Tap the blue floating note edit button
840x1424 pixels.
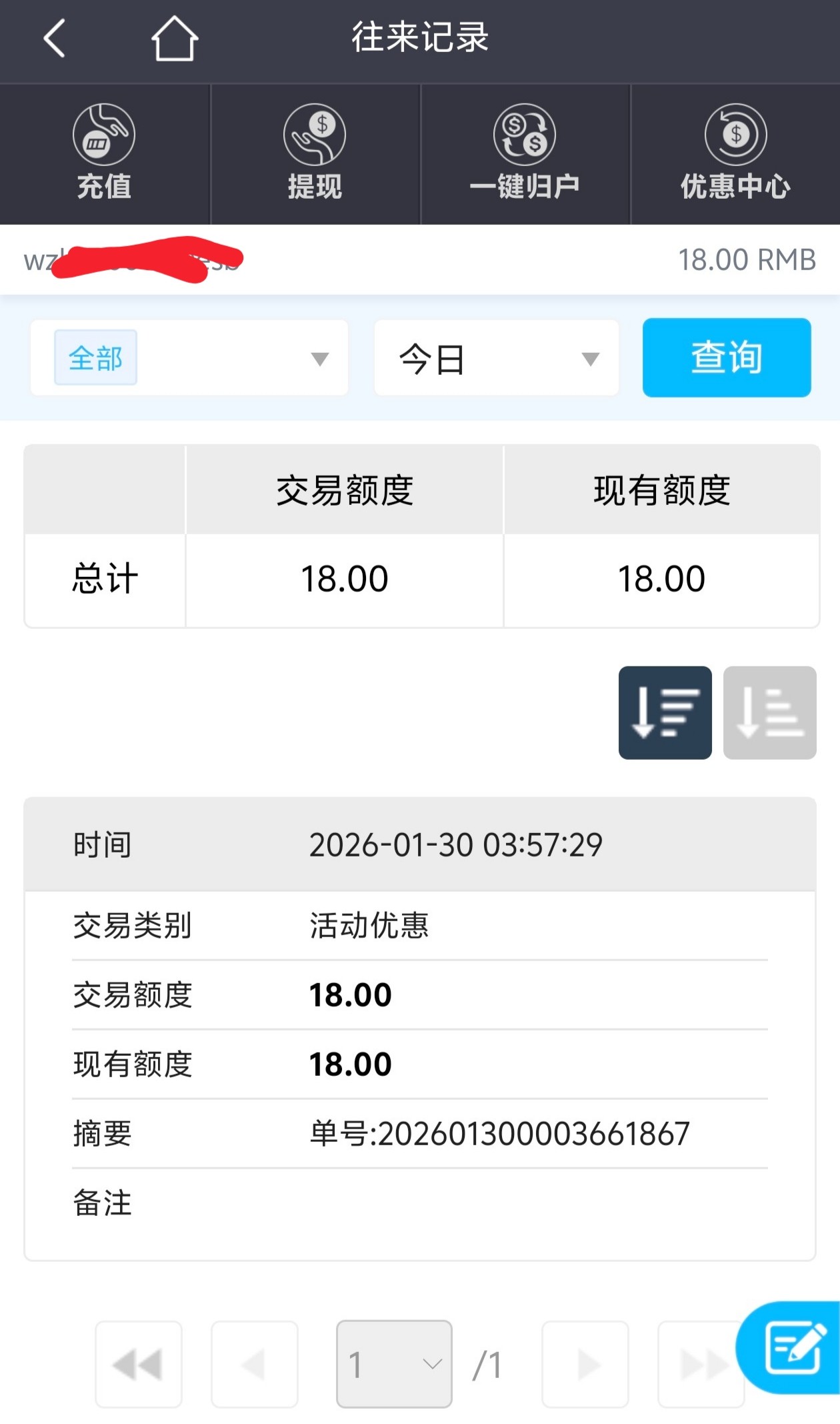[791, 1347]
